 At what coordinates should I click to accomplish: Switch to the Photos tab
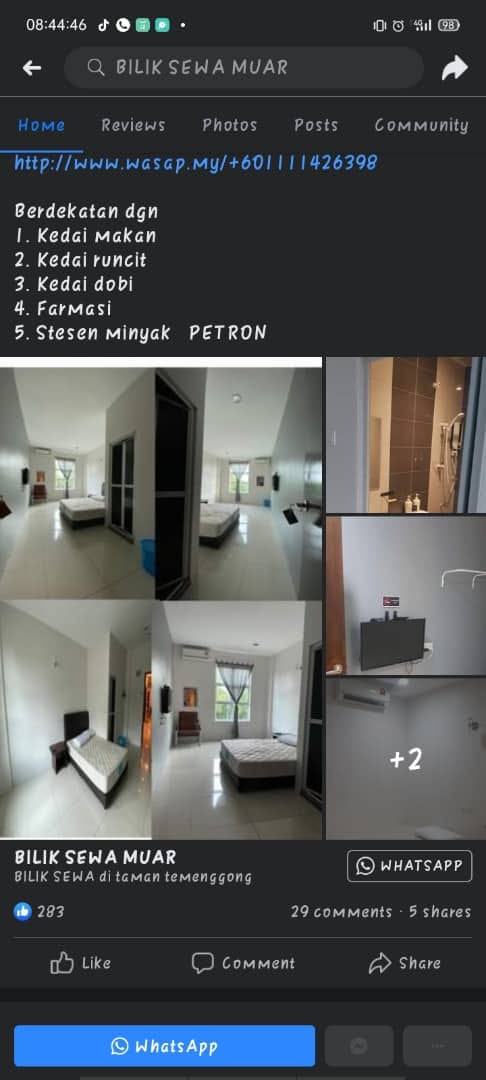[x=229, y=125]
